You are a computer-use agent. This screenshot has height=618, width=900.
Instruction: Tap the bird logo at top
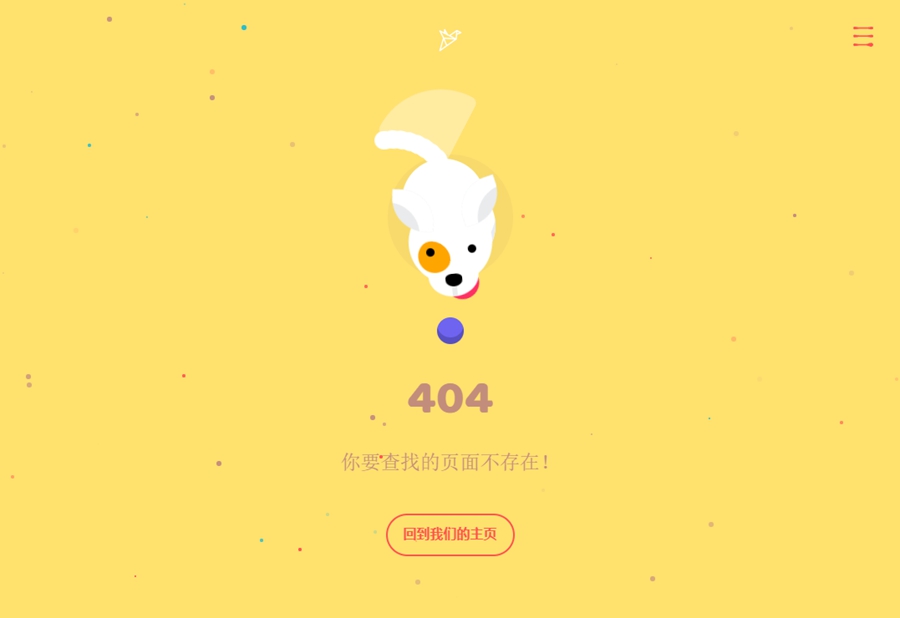[449, 40]
